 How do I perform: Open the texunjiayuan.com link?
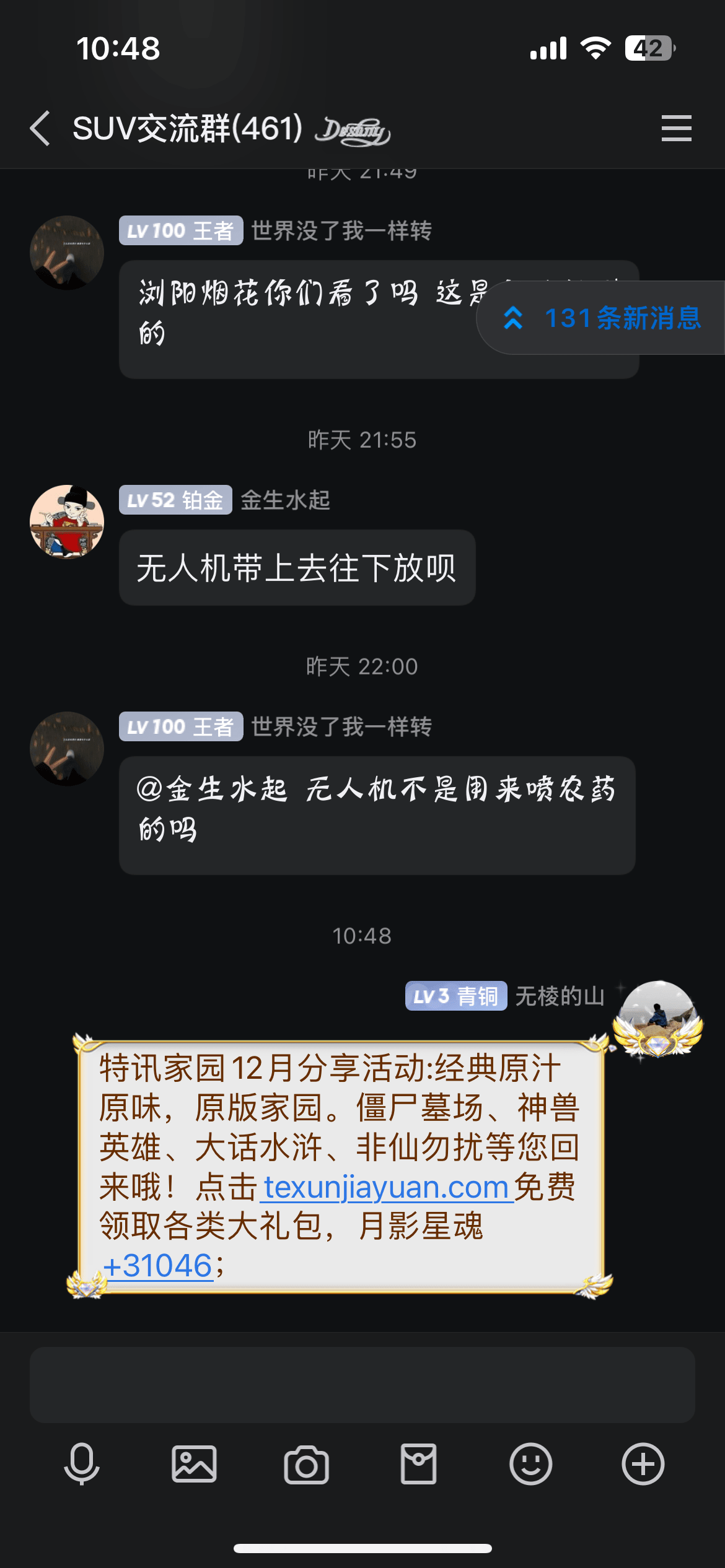point(385,1187)
